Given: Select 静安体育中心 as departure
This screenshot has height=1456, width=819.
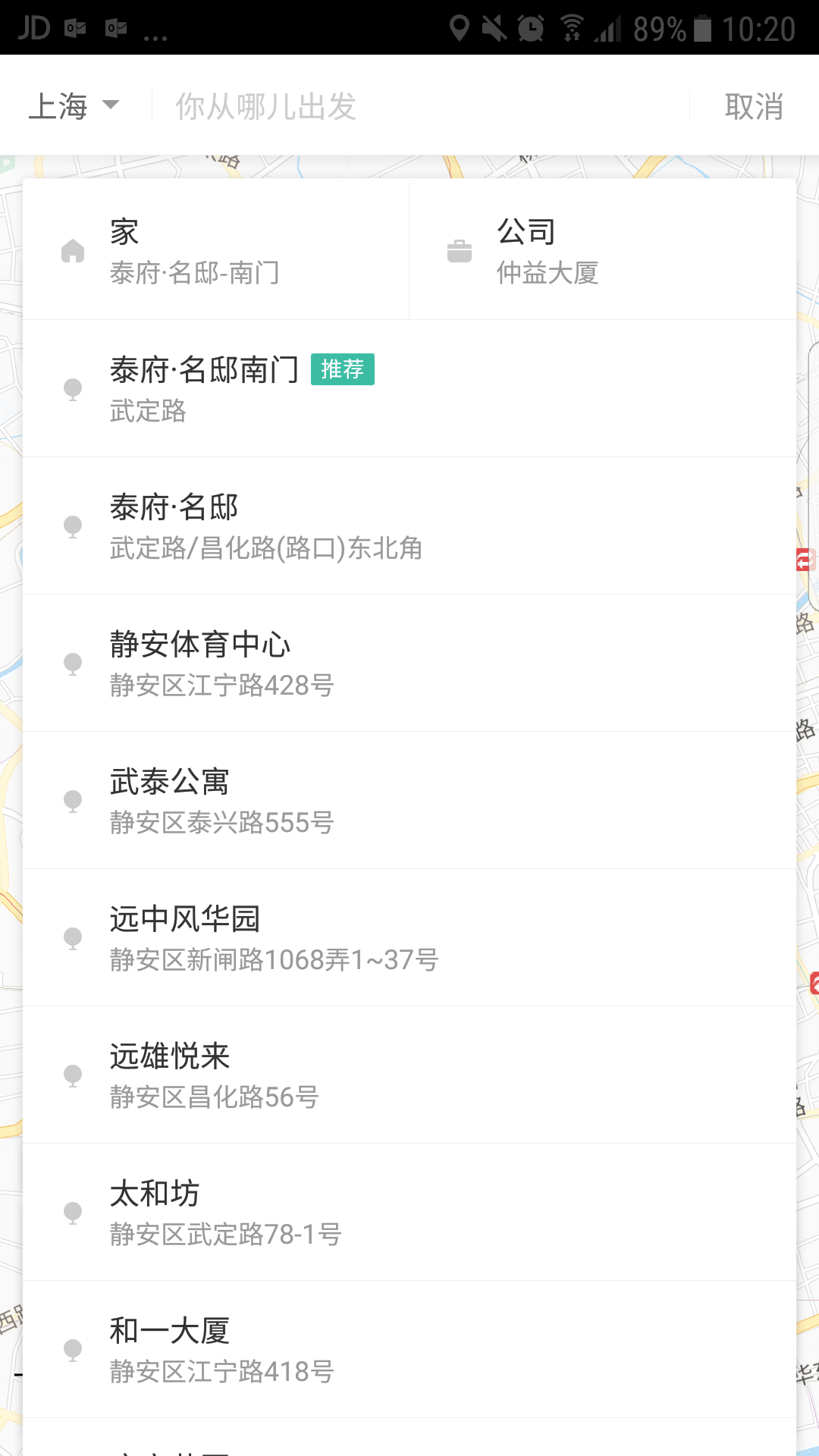Looking at the screenshot, I should 409,664.
